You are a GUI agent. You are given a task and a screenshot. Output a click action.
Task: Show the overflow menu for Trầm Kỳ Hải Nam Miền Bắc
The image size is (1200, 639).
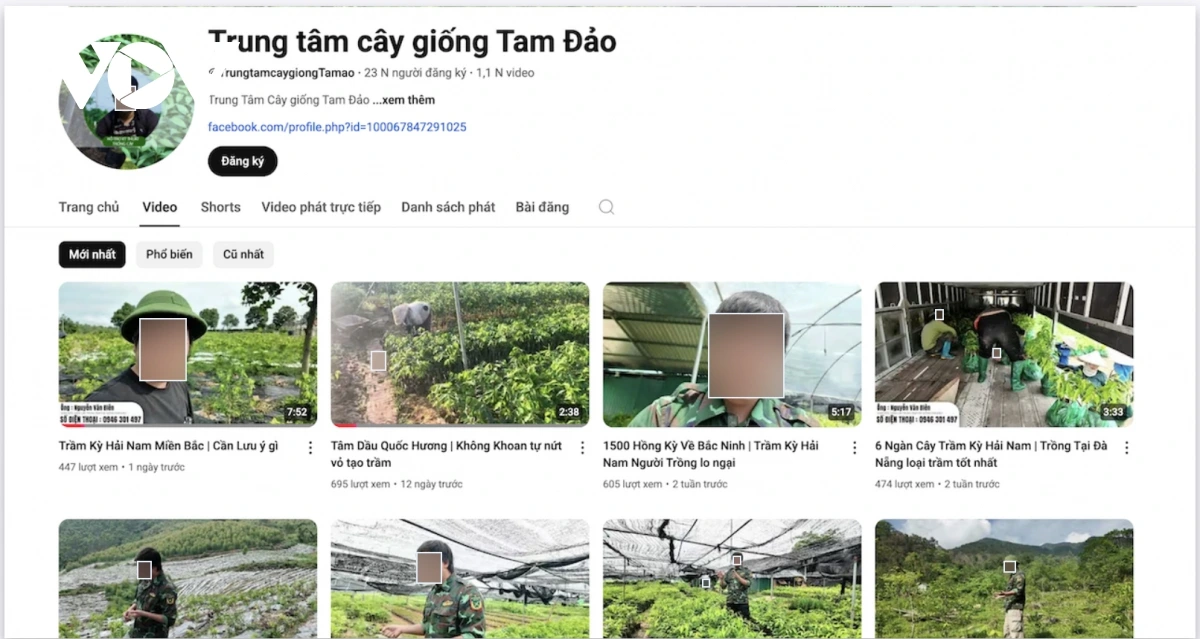[310, 448]
